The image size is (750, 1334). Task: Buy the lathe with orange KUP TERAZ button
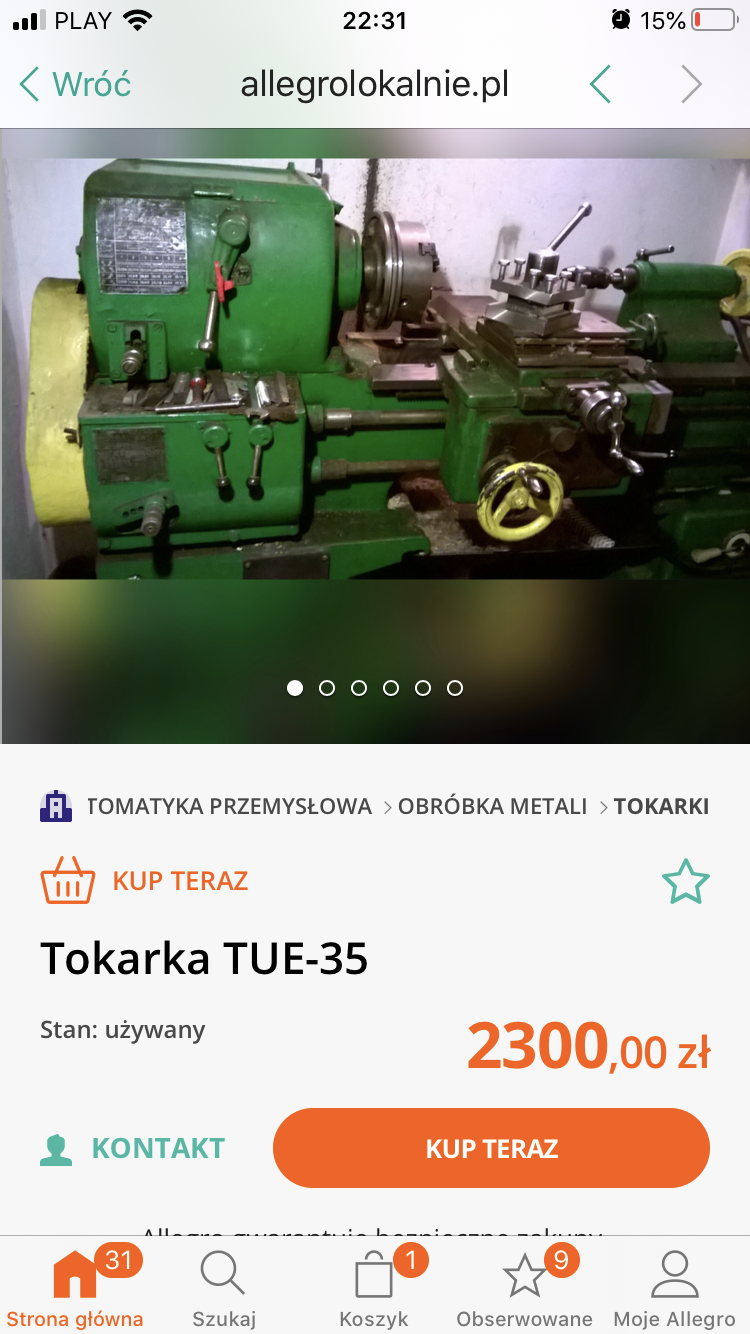(491, 1148)
